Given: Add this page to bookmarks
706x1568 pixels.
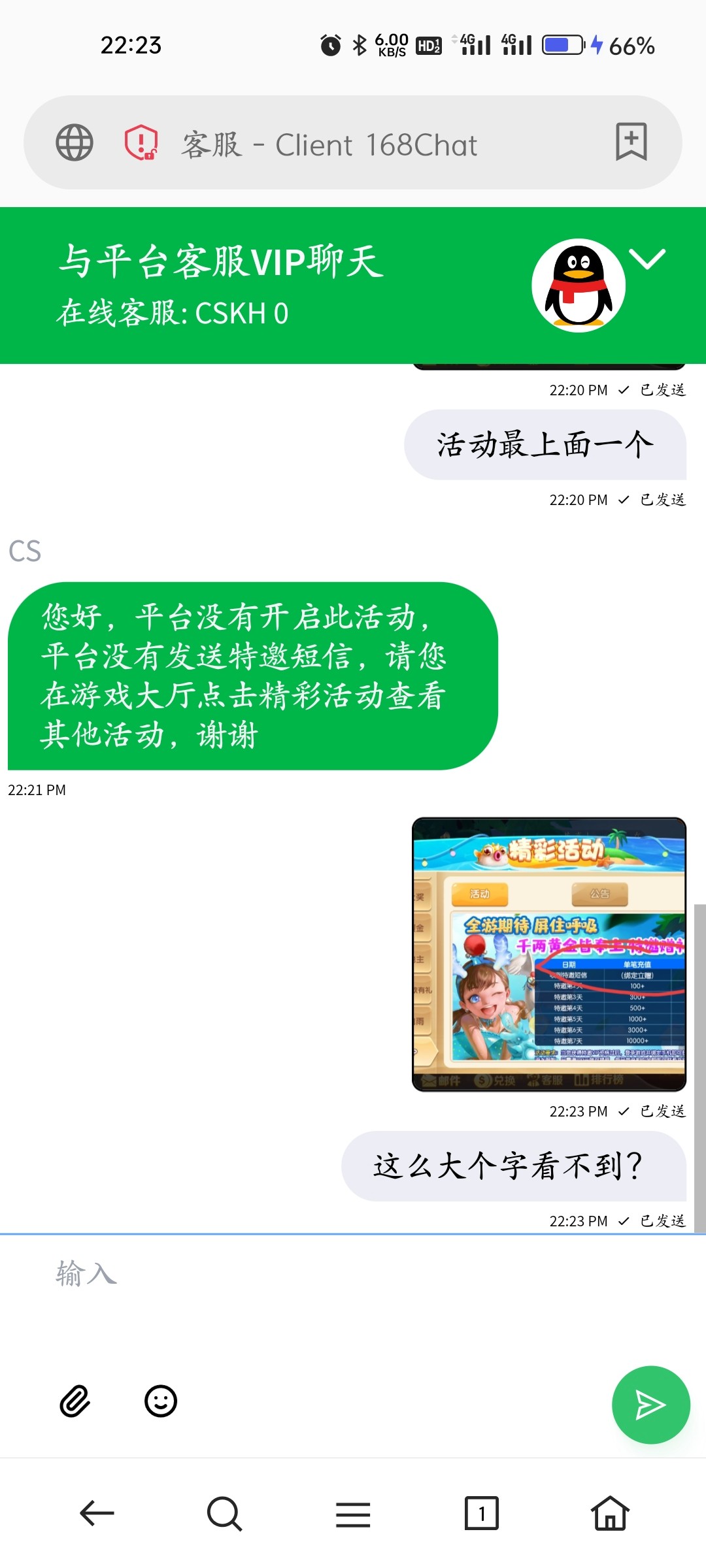Looking at the screenshot, I should tap(631, 142).
